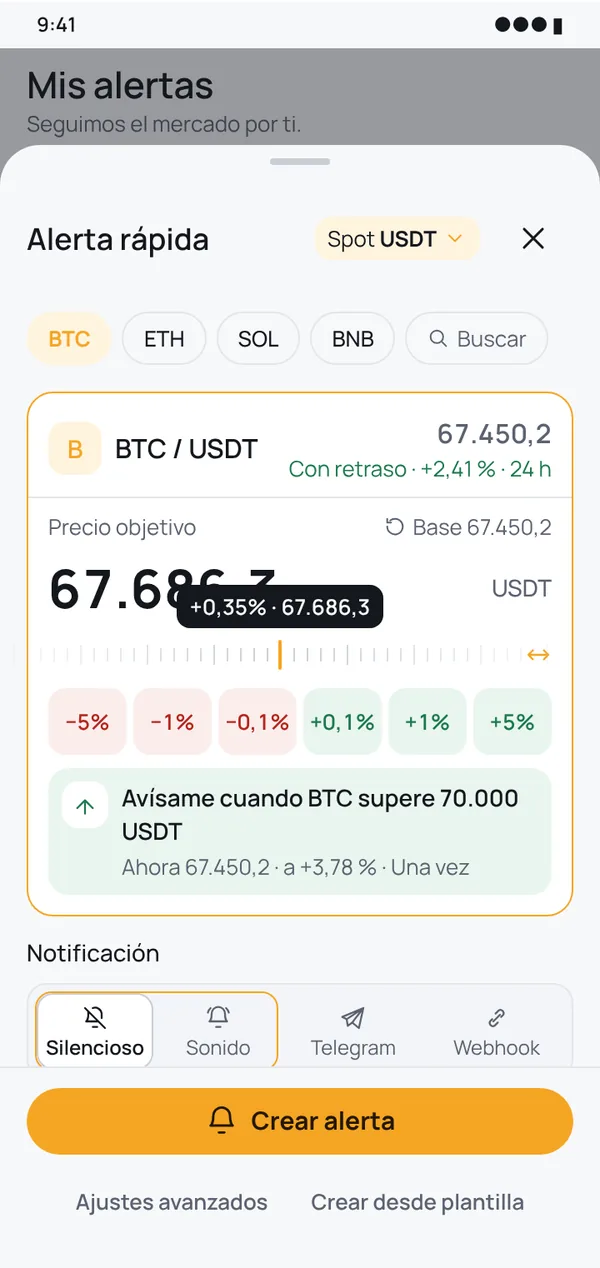Apply the -1% preset
Screen dimensions: 600x1268
click(172, 722)
